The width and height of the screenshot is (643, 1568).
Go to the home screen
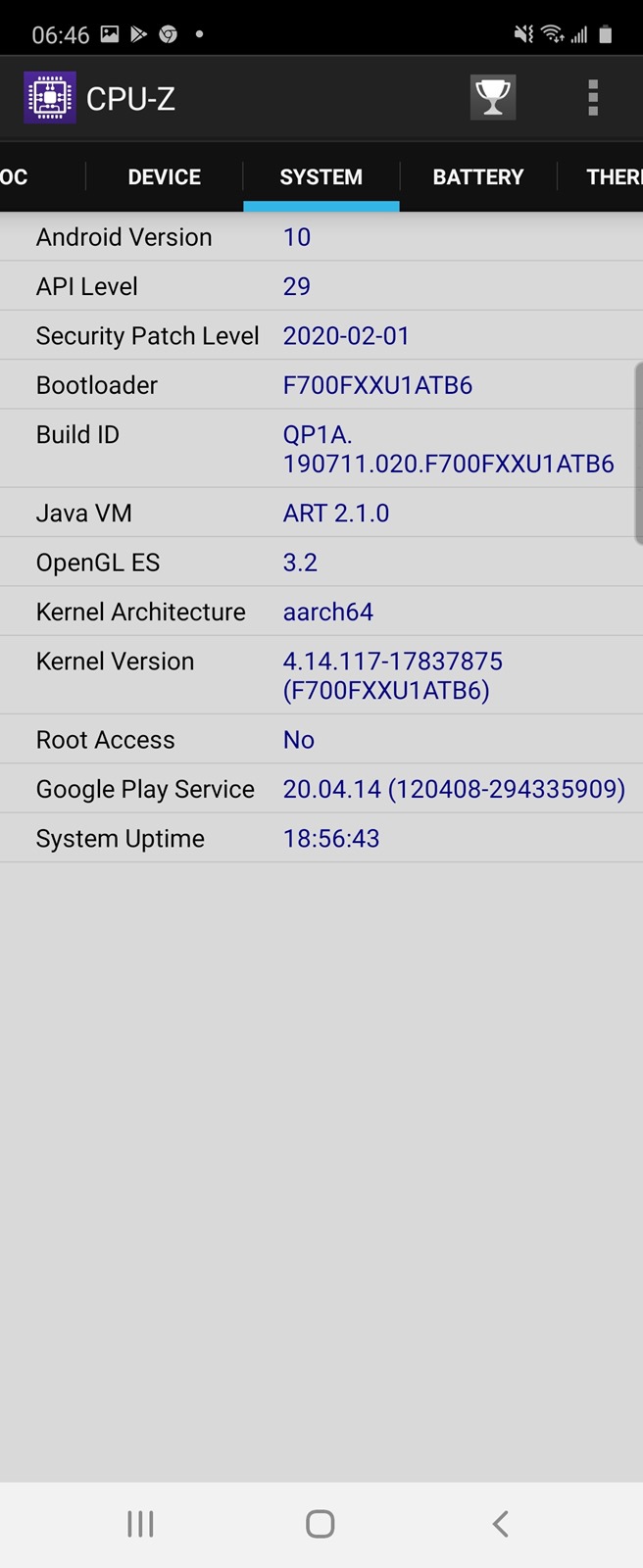coord(321,1524)
